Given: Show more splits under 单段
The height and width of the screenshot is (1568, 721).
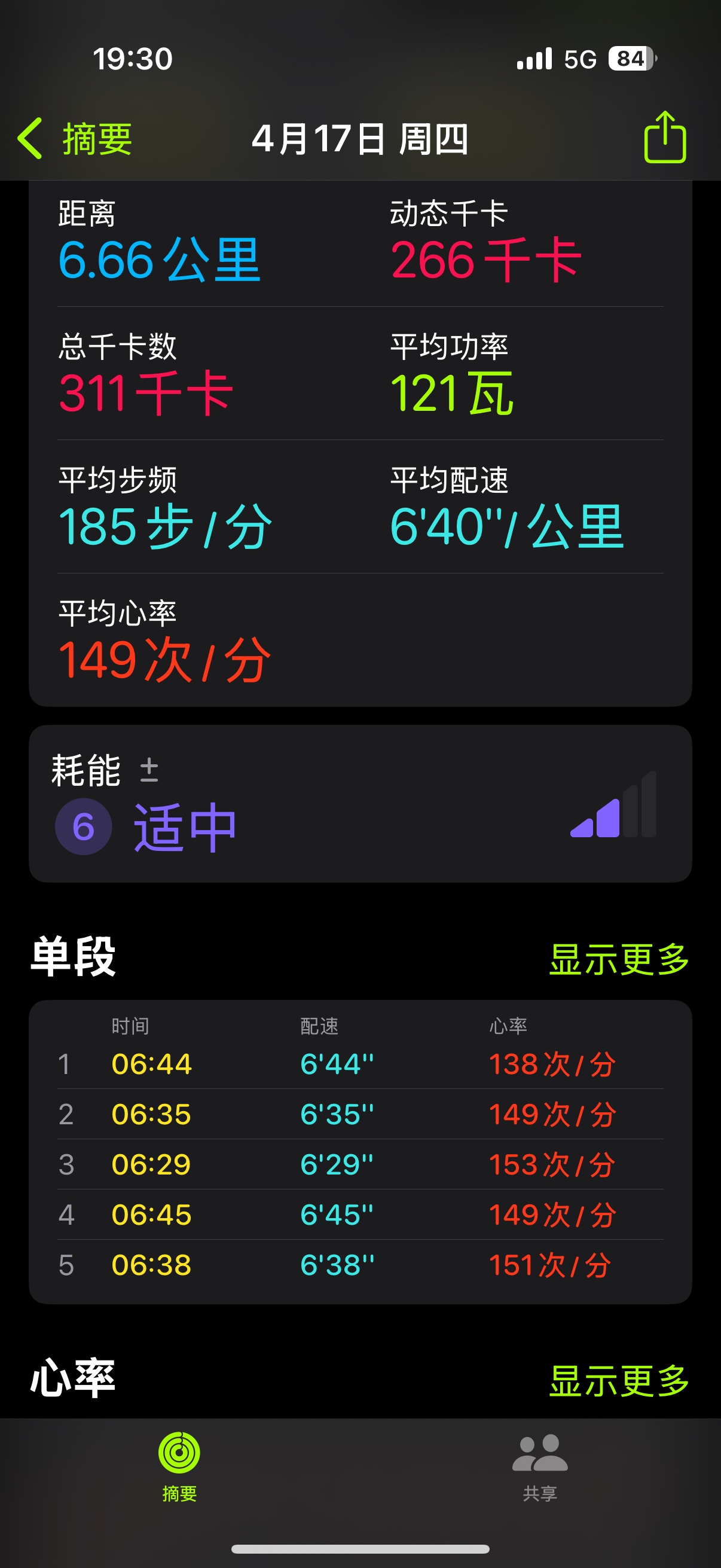Looking at the screenshot, I should pyautogui.click(x=619, y=959).
